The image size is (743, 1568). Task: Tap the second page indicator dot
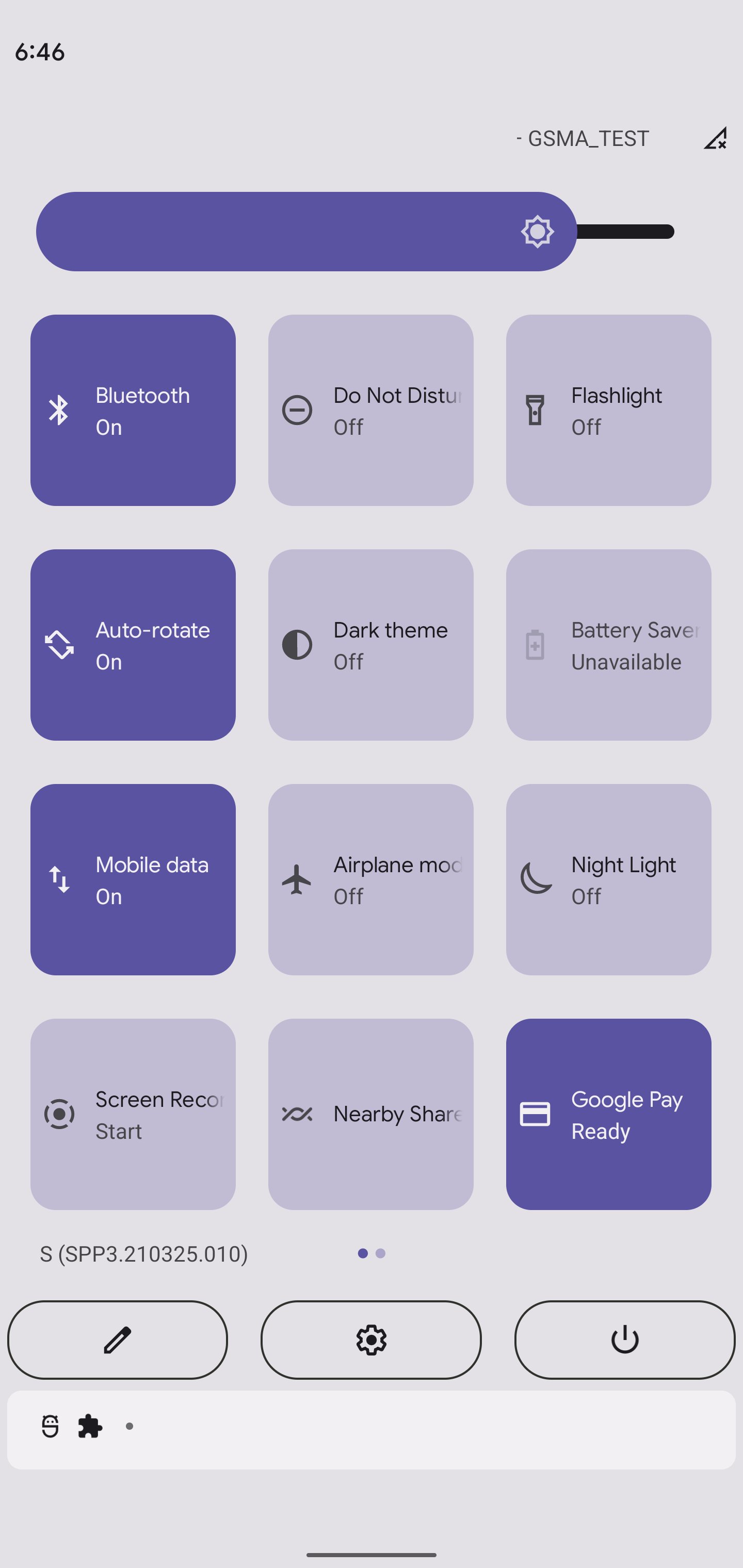(381, 1253)
